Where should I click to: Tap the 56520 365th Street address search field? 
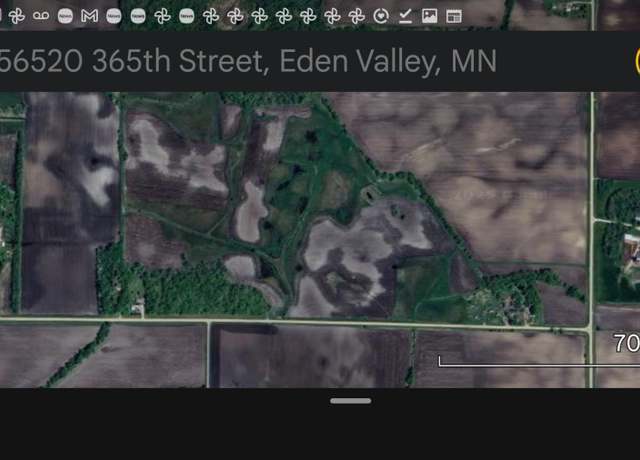250,62
